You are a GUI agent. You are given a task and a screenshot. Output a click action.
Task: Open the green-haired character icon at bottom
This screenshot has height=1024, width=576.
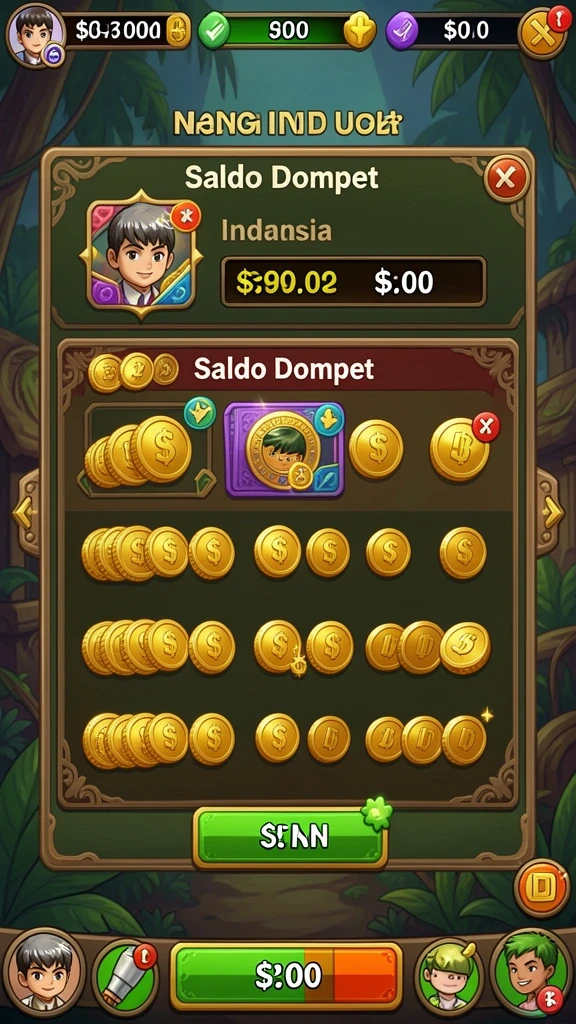530,973
